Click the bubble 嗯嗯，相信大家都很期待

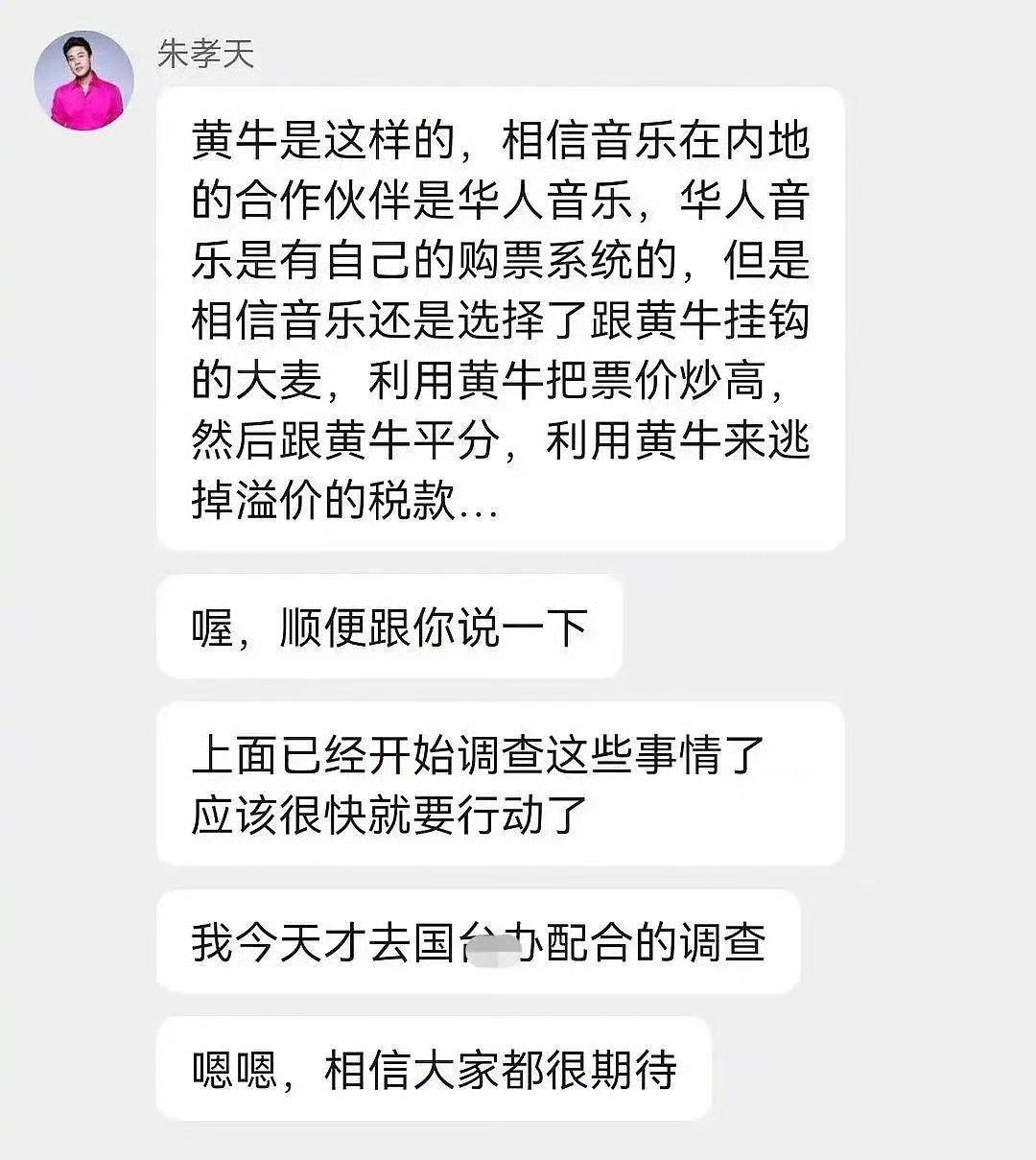coord(436,1067)
